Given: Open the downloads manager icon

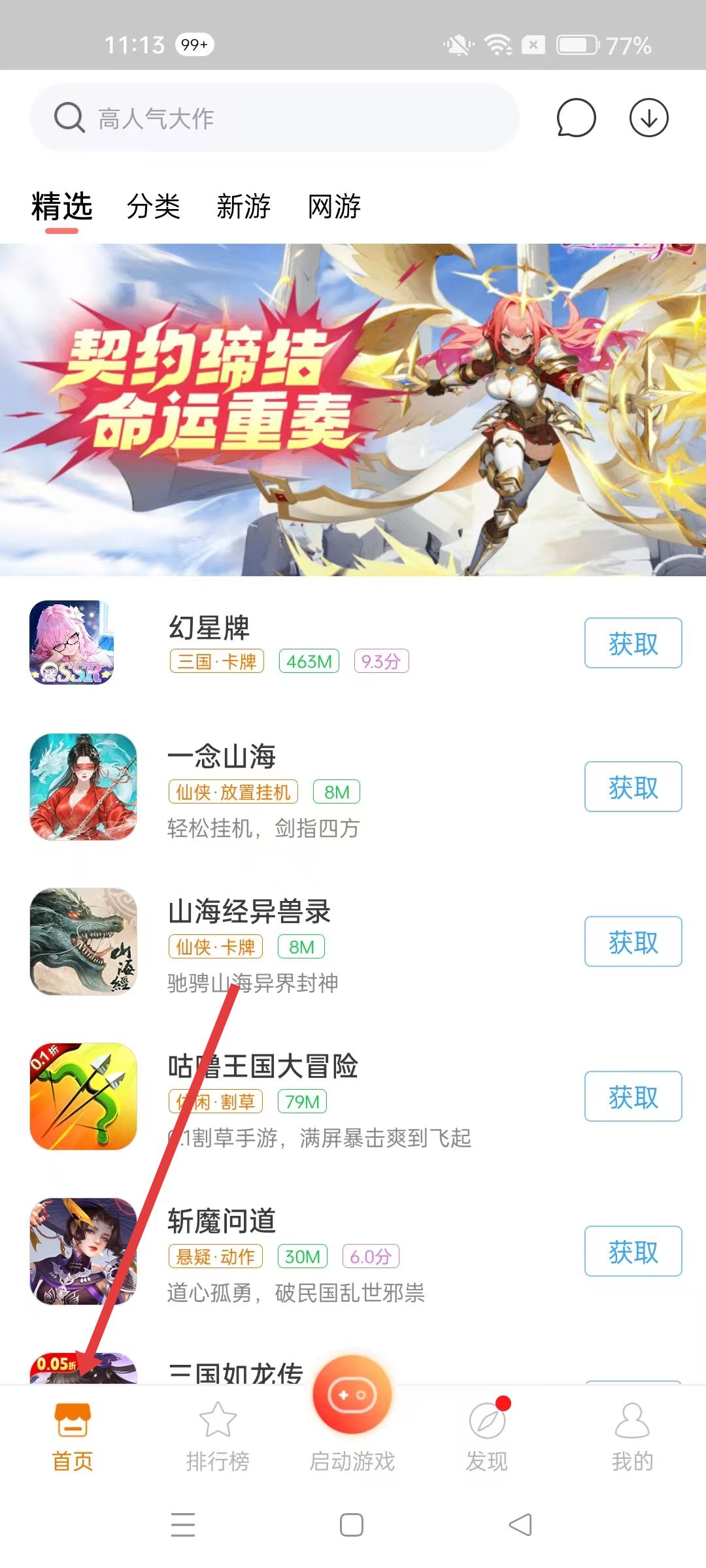Looking at the screenshot, I should click(648, 118).
